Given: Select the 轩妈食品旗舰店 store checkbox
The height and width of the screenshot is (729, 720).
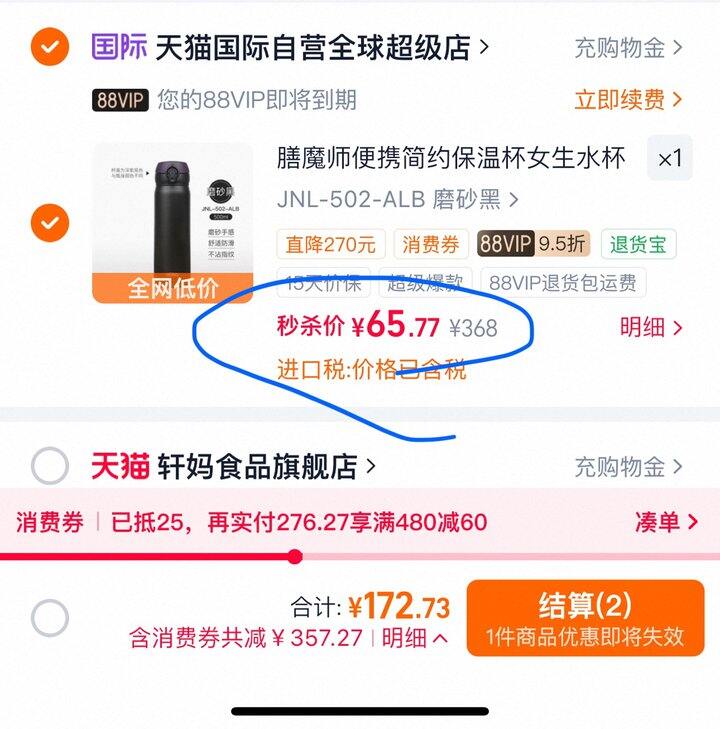Looking at the screenshot, I should pos(50,466).
